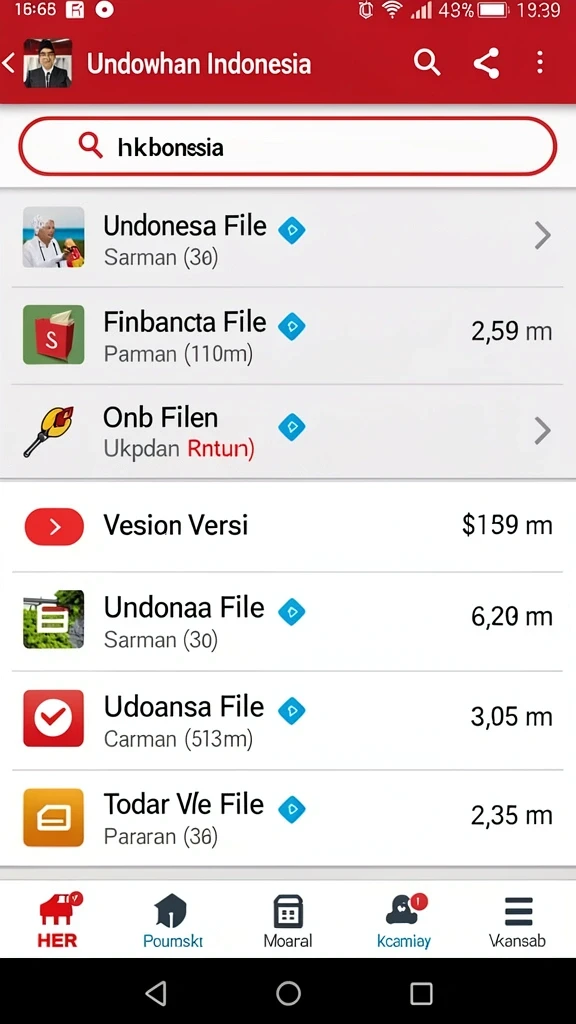Viewport: 576px width, 1024px height.
Task: Open Finbancta File entry
Action: point(288,335)
